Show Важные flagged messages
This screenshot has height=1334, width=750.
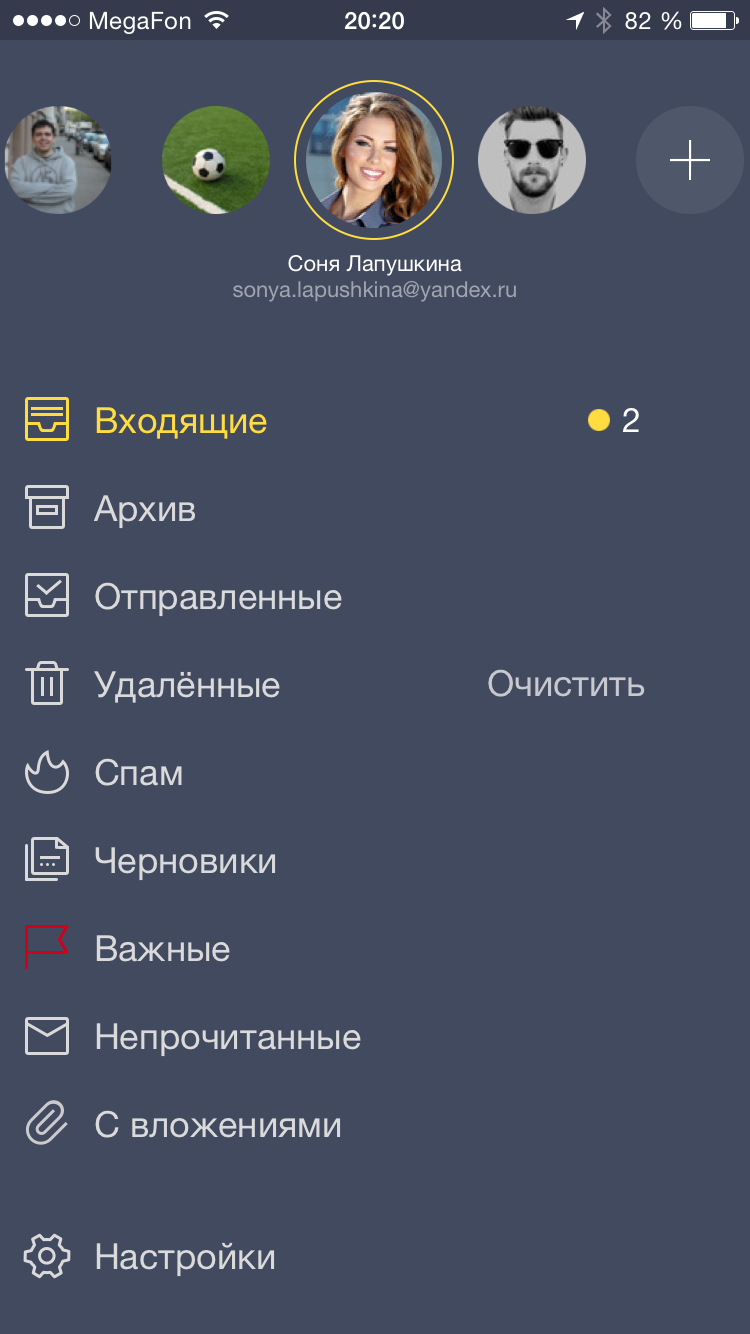click(162, 949)
